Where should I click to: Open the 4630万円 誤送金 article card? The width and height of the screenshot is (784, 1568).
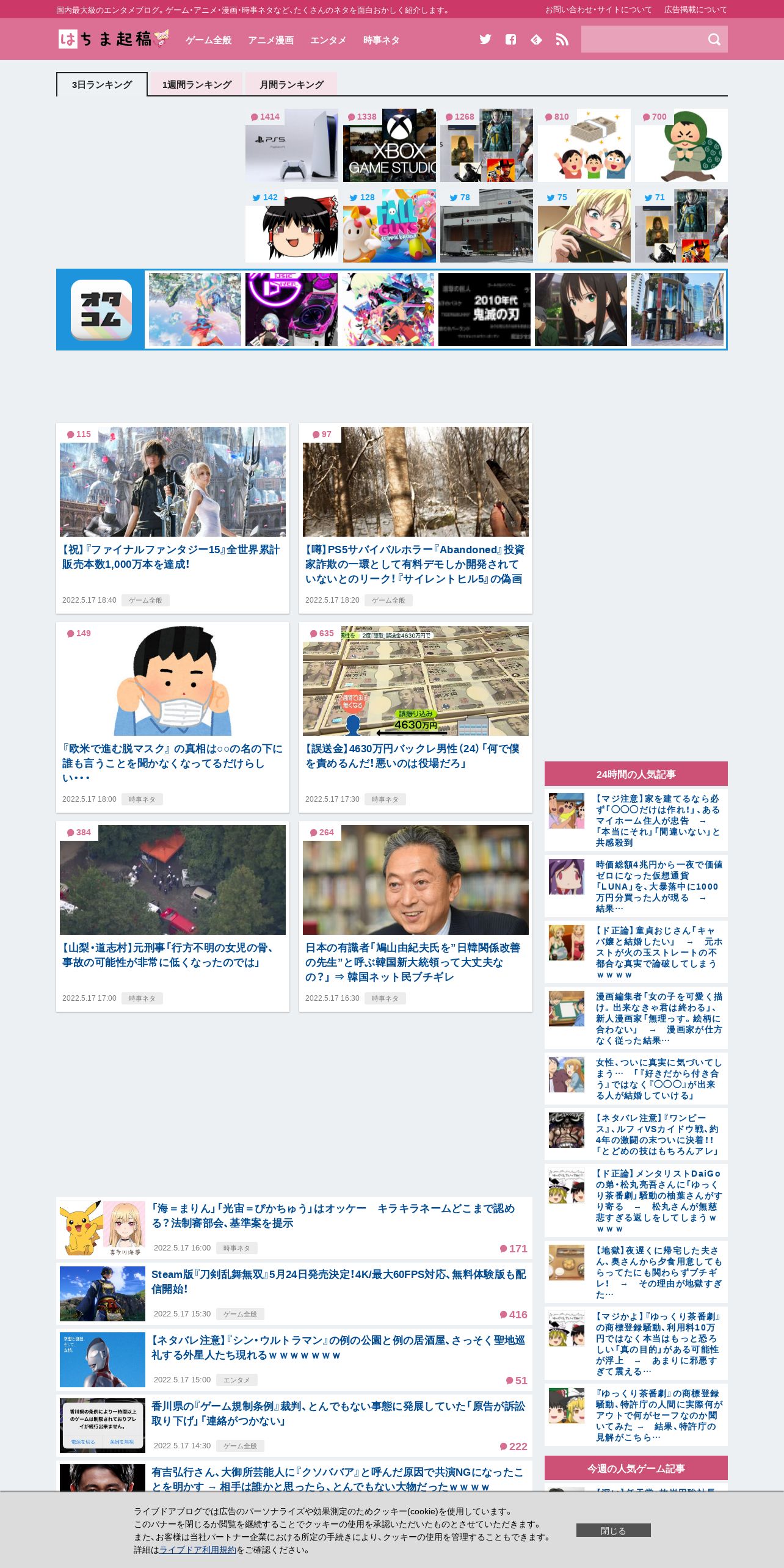(416, 717)
